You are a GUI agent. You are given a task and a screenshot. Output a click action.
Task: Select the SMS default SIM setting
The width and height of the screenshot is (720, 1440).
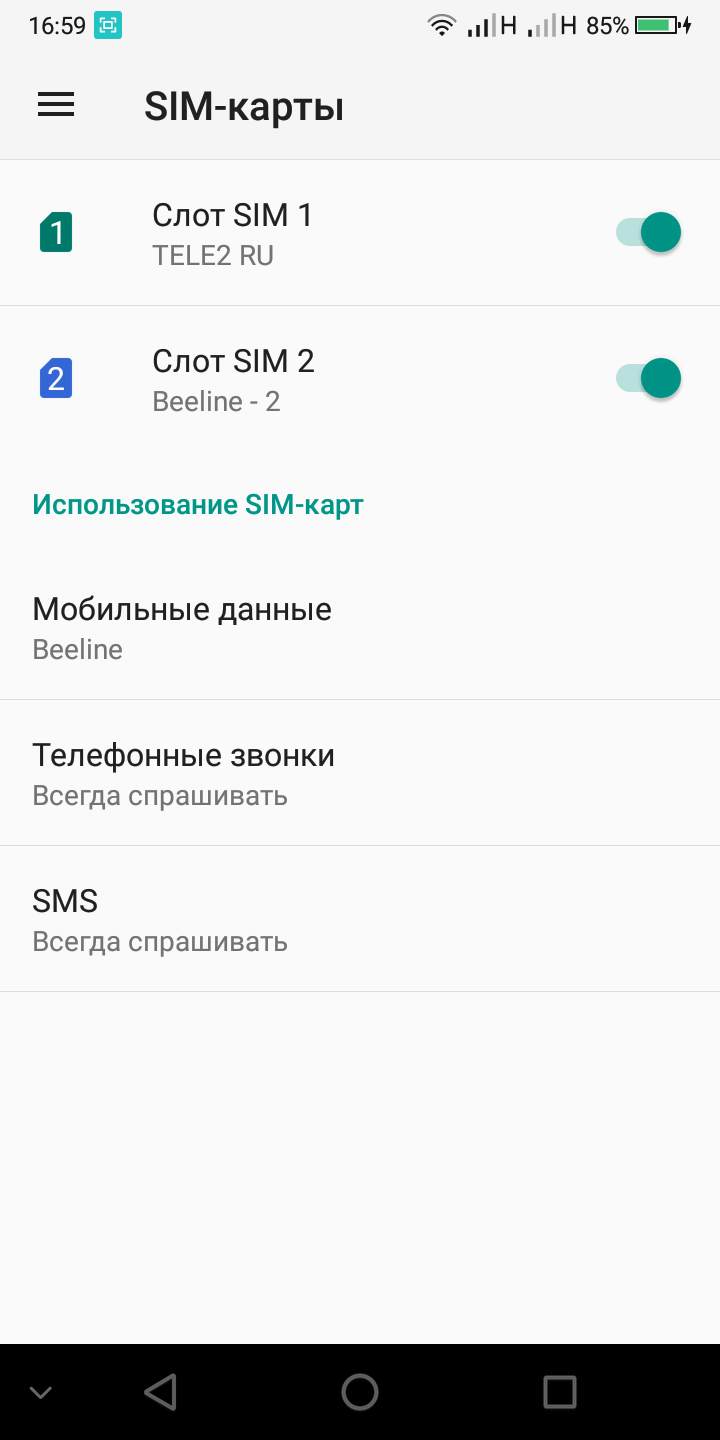click(360, 919)
